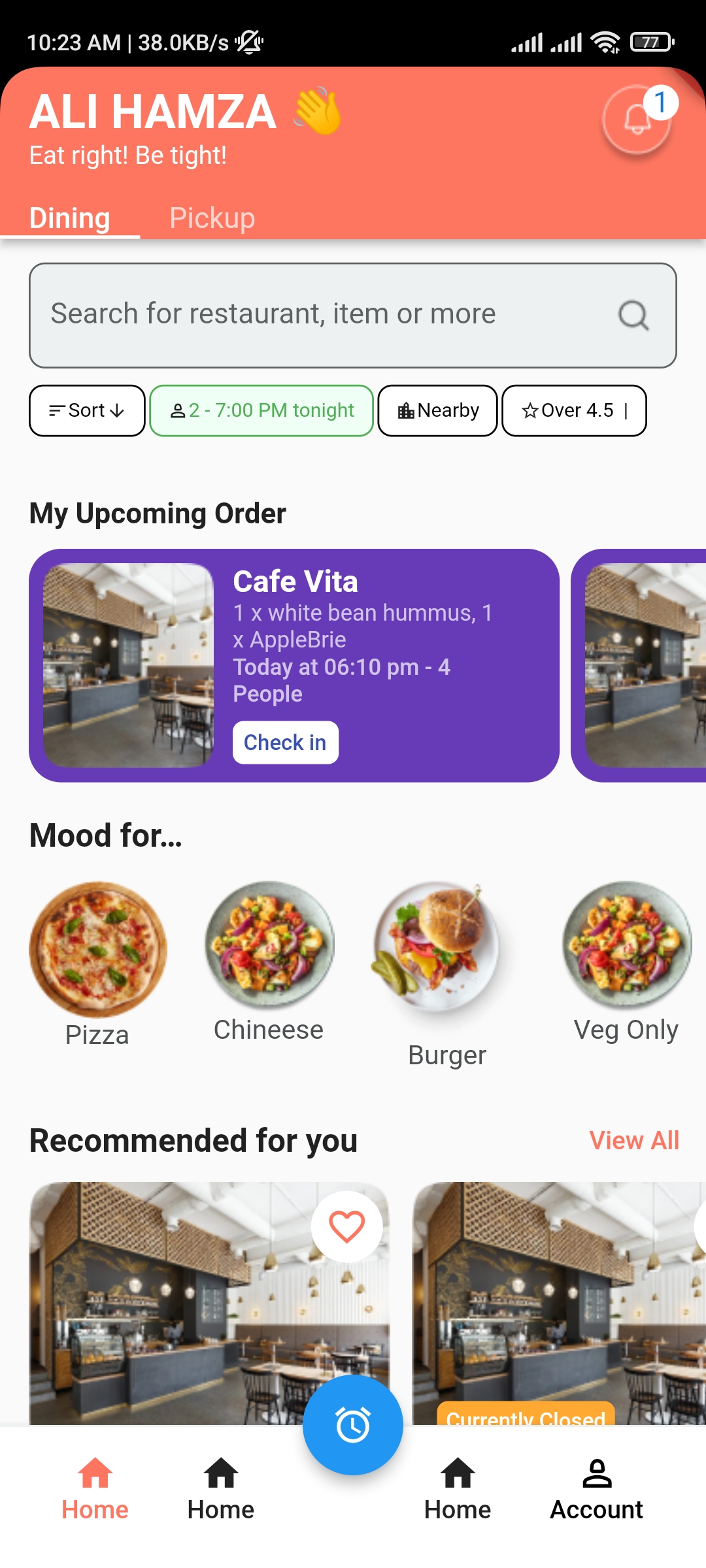This screenshot has width=706, height=1568.
Task: Tap the restaurant search field
Action: click(353, 316)
